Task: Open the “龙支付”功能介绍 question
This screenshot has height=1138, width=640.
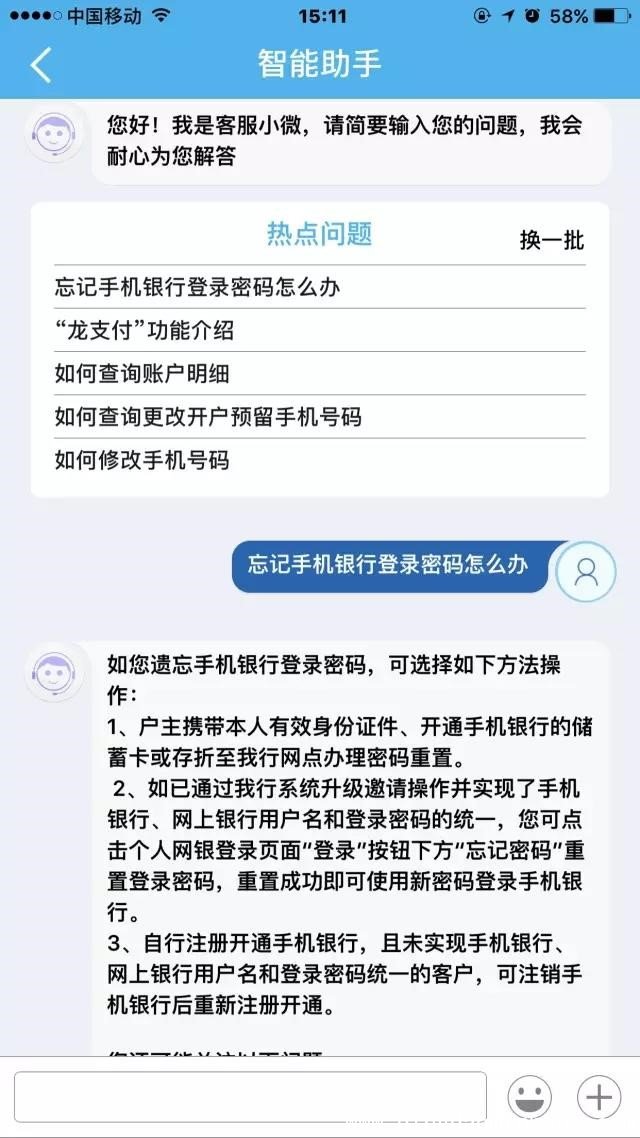Action: 144,331
